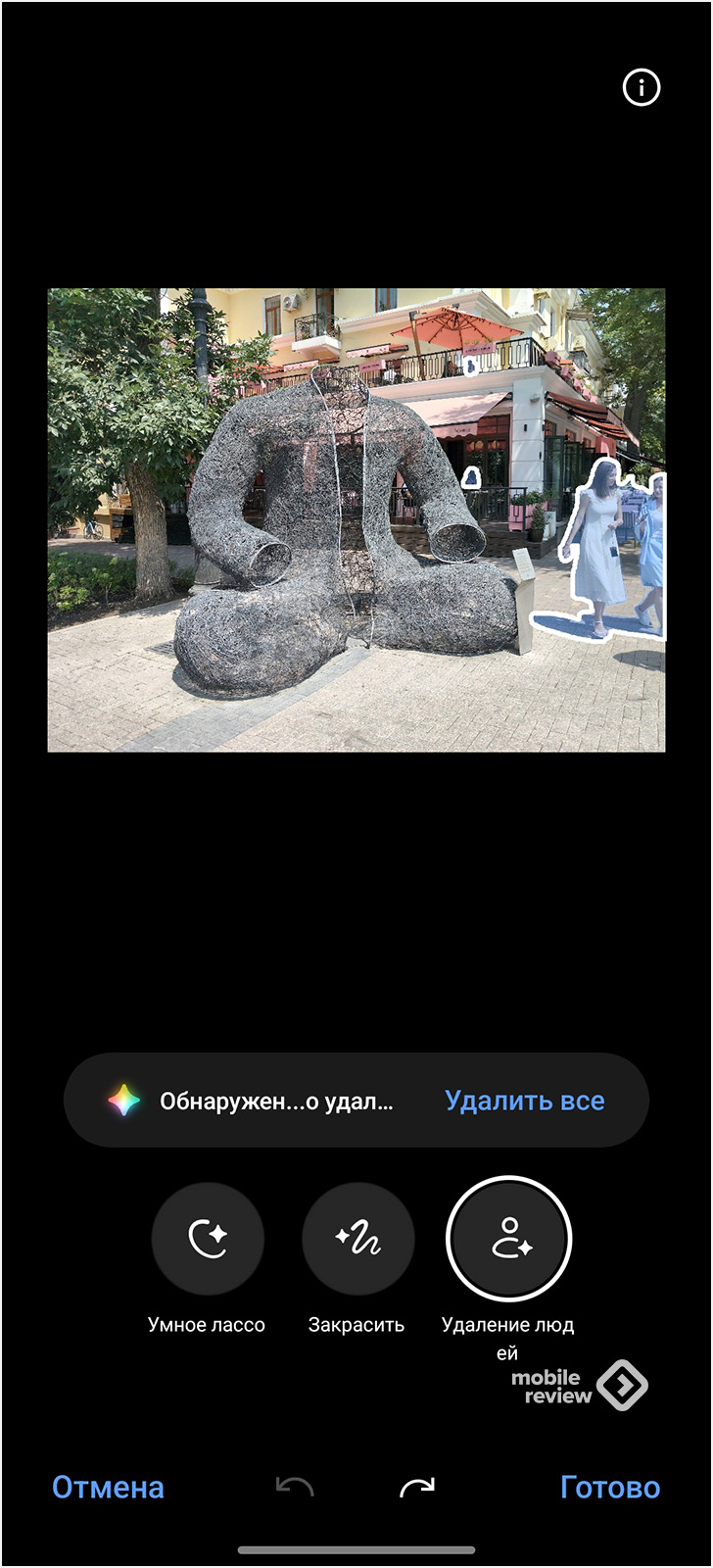The width and height of the screenshot is (713, 1568).
Task: Select the 'Умное лассо' tool
Action: coord(208,1240)
